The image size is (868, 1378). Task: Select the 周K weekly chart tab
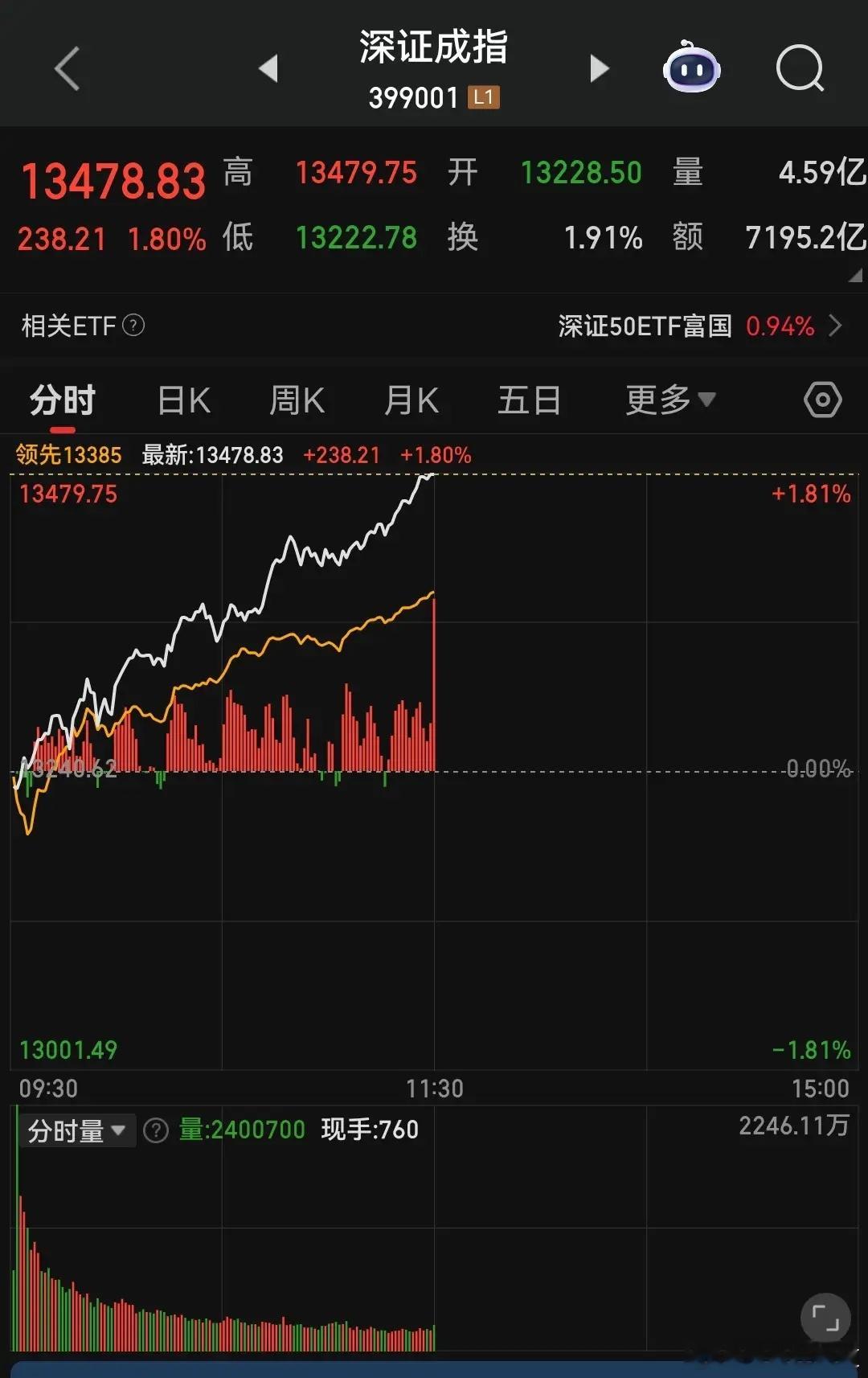pos(297,399)
